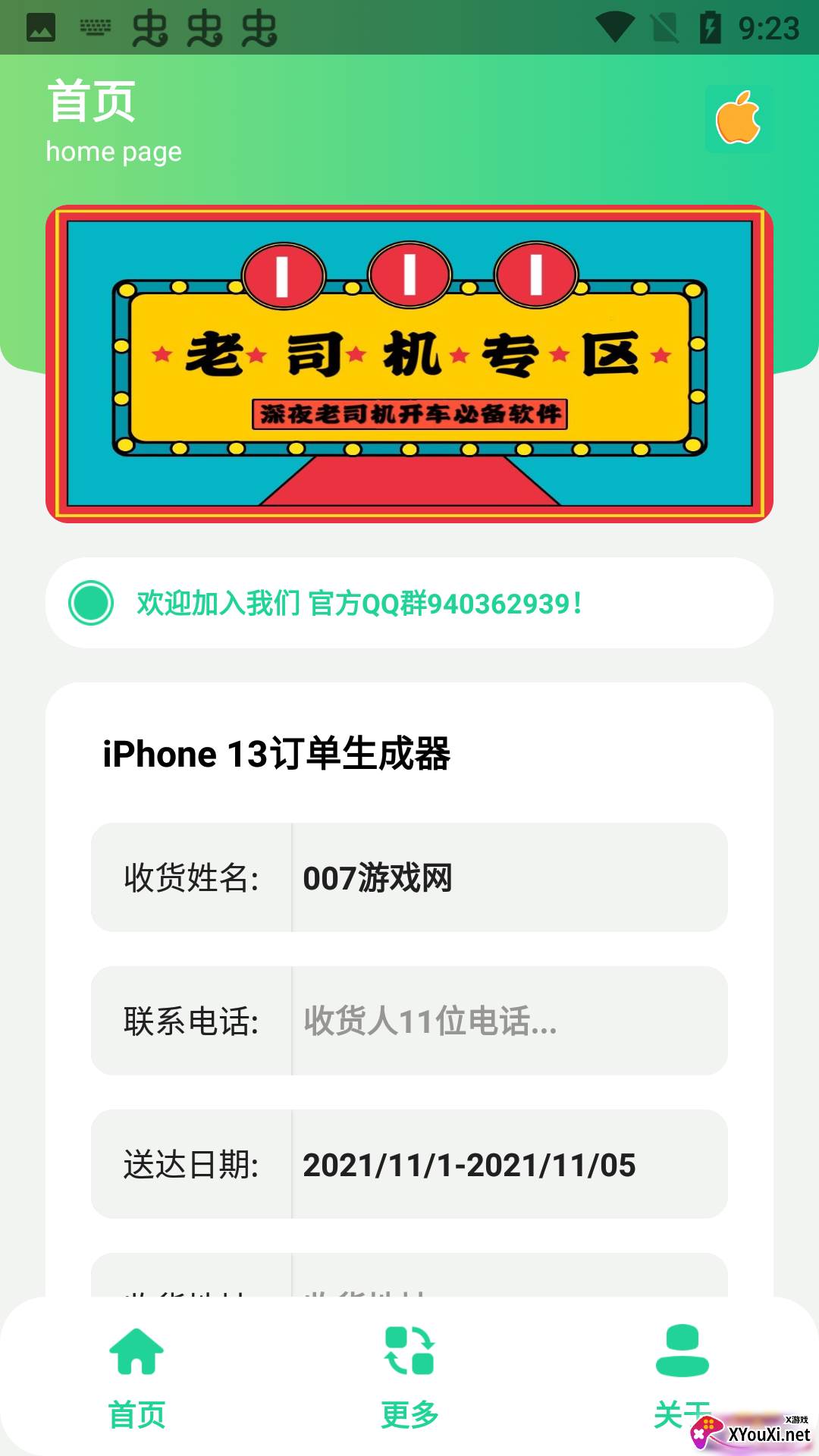Open the 老司机专区 banner

click(409, 364)
